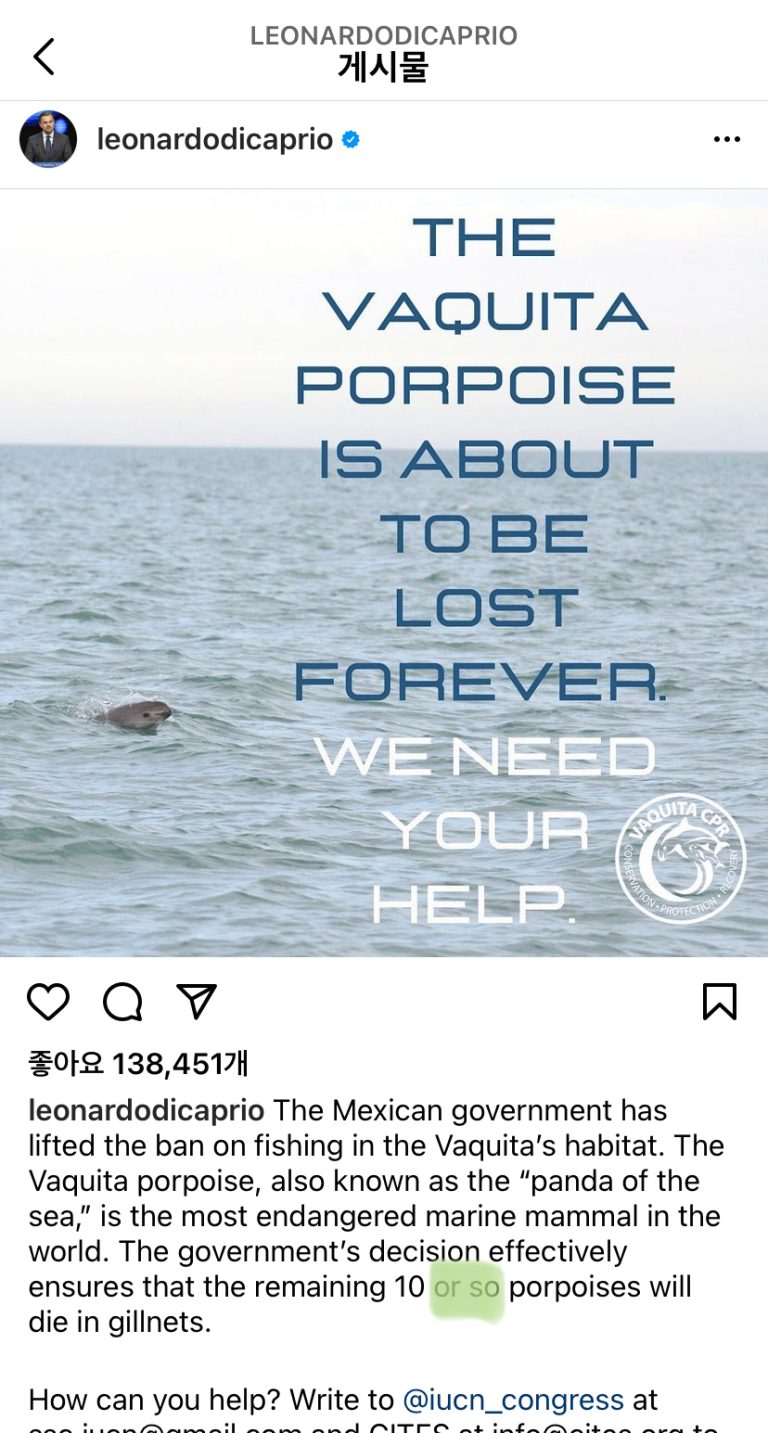Open the leonardodicaprio username in post header
The width and height of the screenshot is (768, 1433).
pos(214,140)
